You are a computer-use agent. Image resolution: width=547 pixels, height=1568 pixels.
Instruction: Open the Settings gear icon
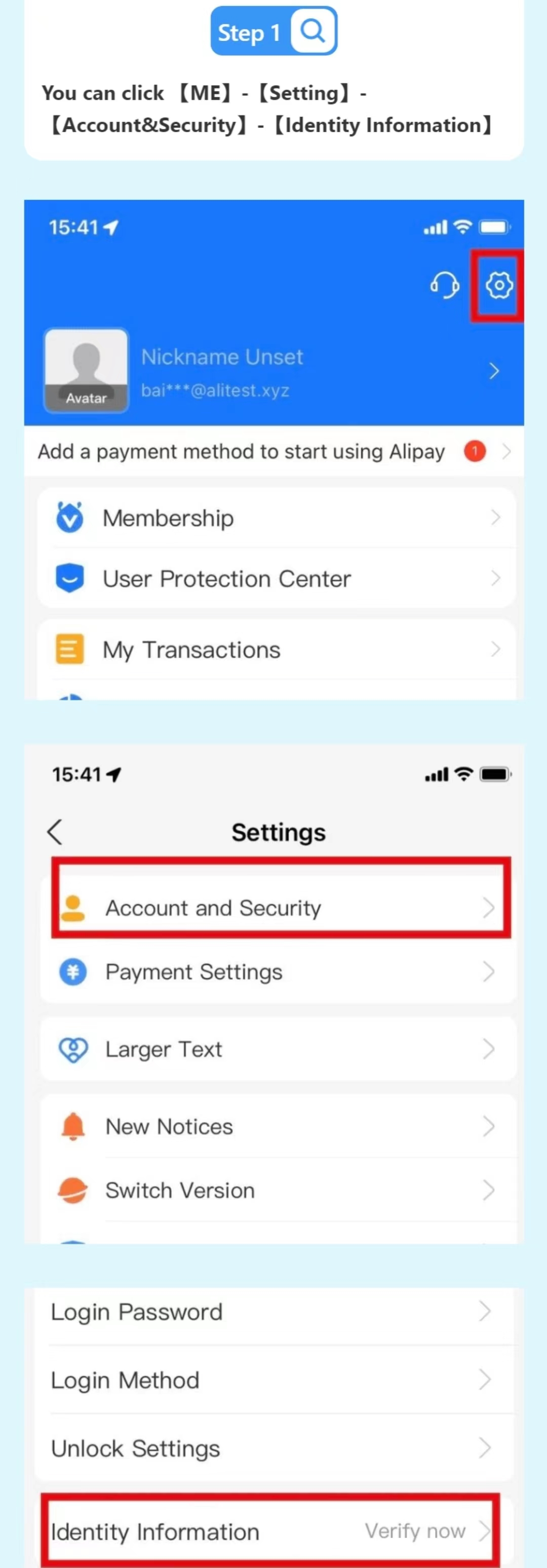pyautogui.click(x=498, y=285)
